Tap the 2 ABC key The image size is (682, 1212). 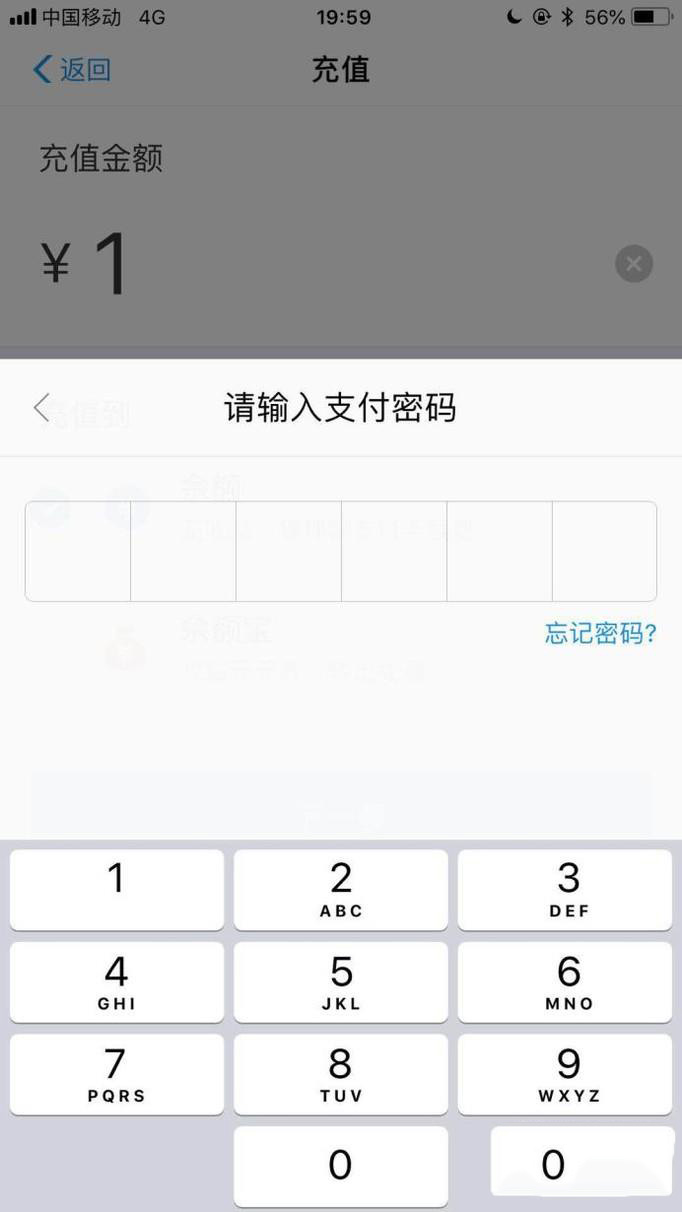(x=341, y=889)
